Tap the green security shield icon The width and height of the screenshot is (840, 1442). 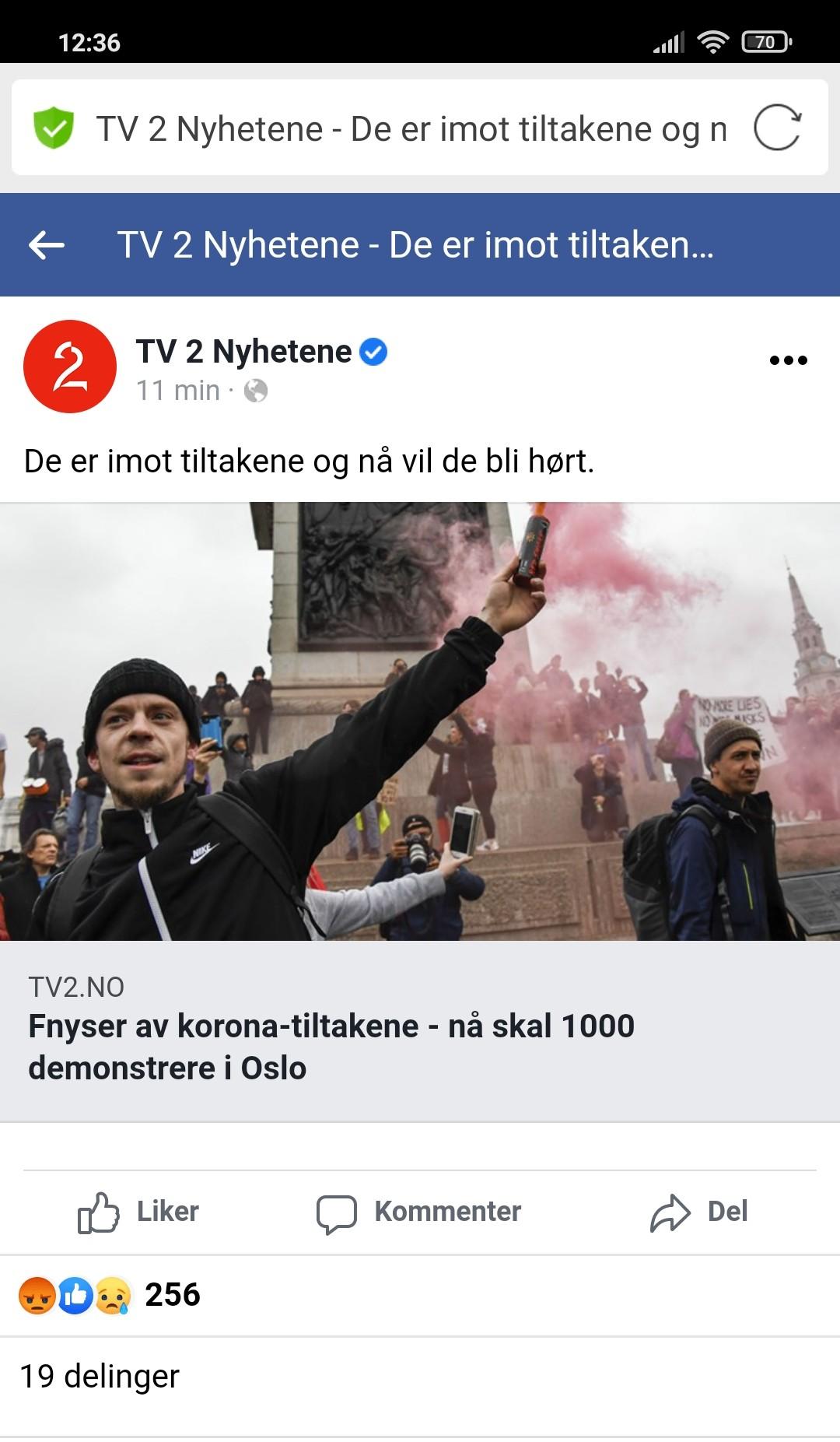(53, 128)
